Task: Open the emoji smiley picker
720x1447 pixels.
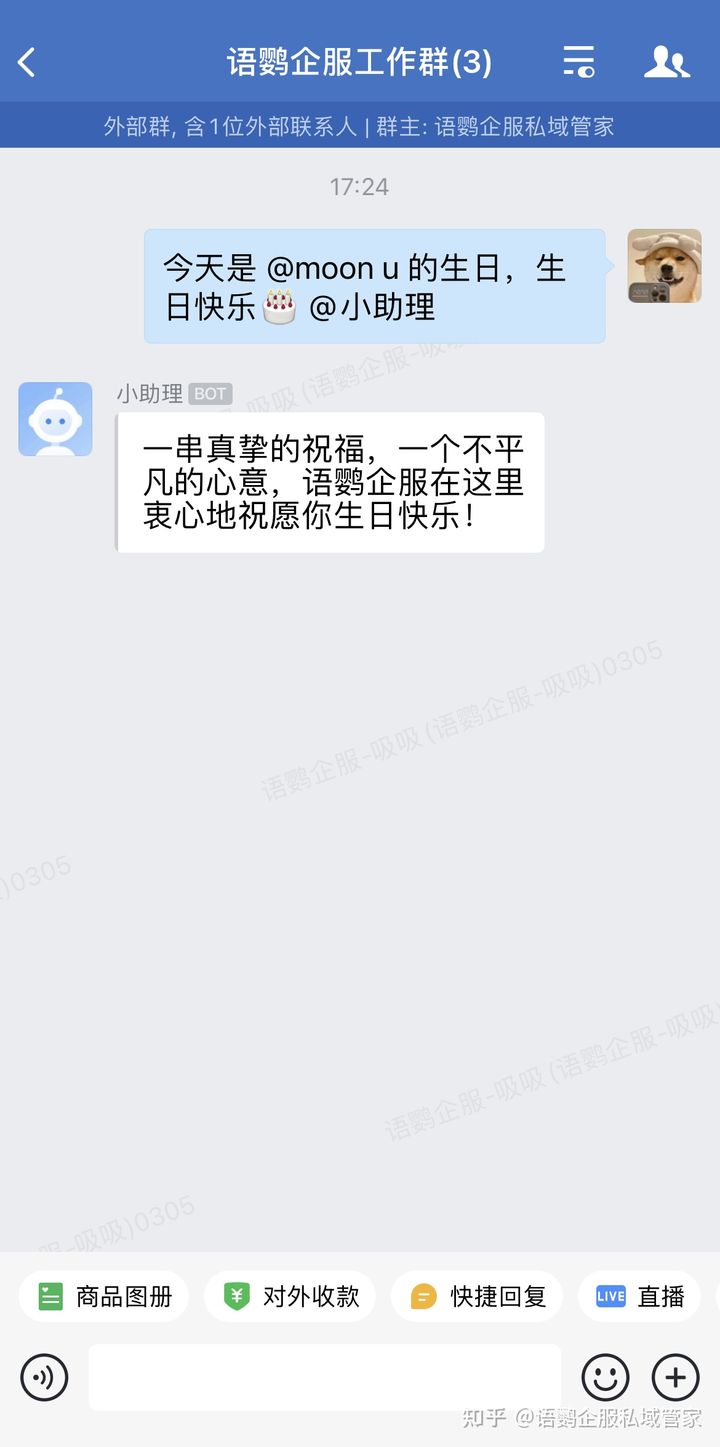Action: click(x=605, y=1378)
